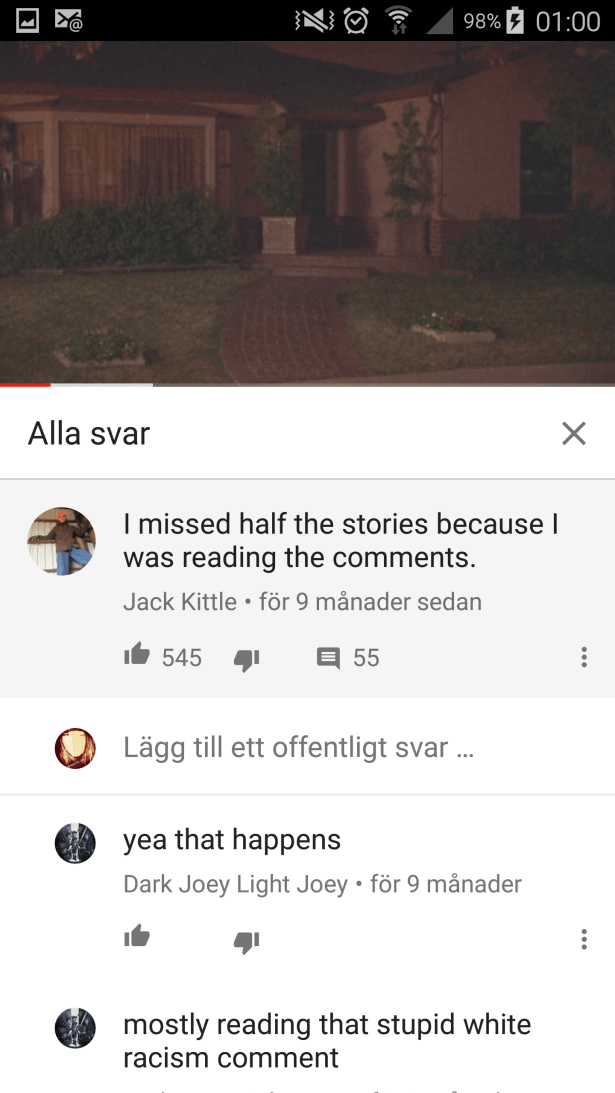This screenshot has width=615, height=1093.
Task: Tap the 'Lägg till ett offentligt svar' field
Action: [298, 748]
